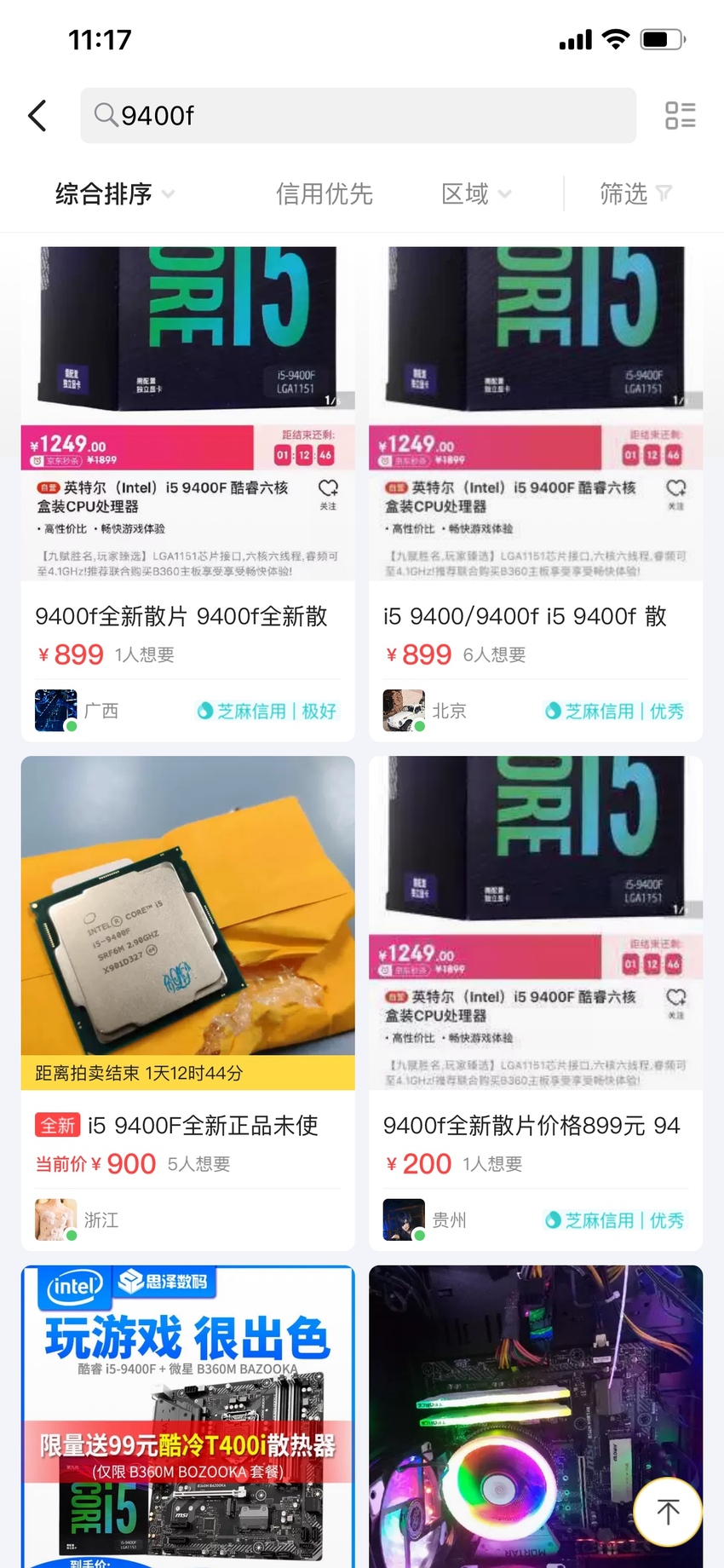This screenshot has width=724, height=1568.
Task: Open the ¥200 listing from 贵州
Action: tap(536, 1003)
